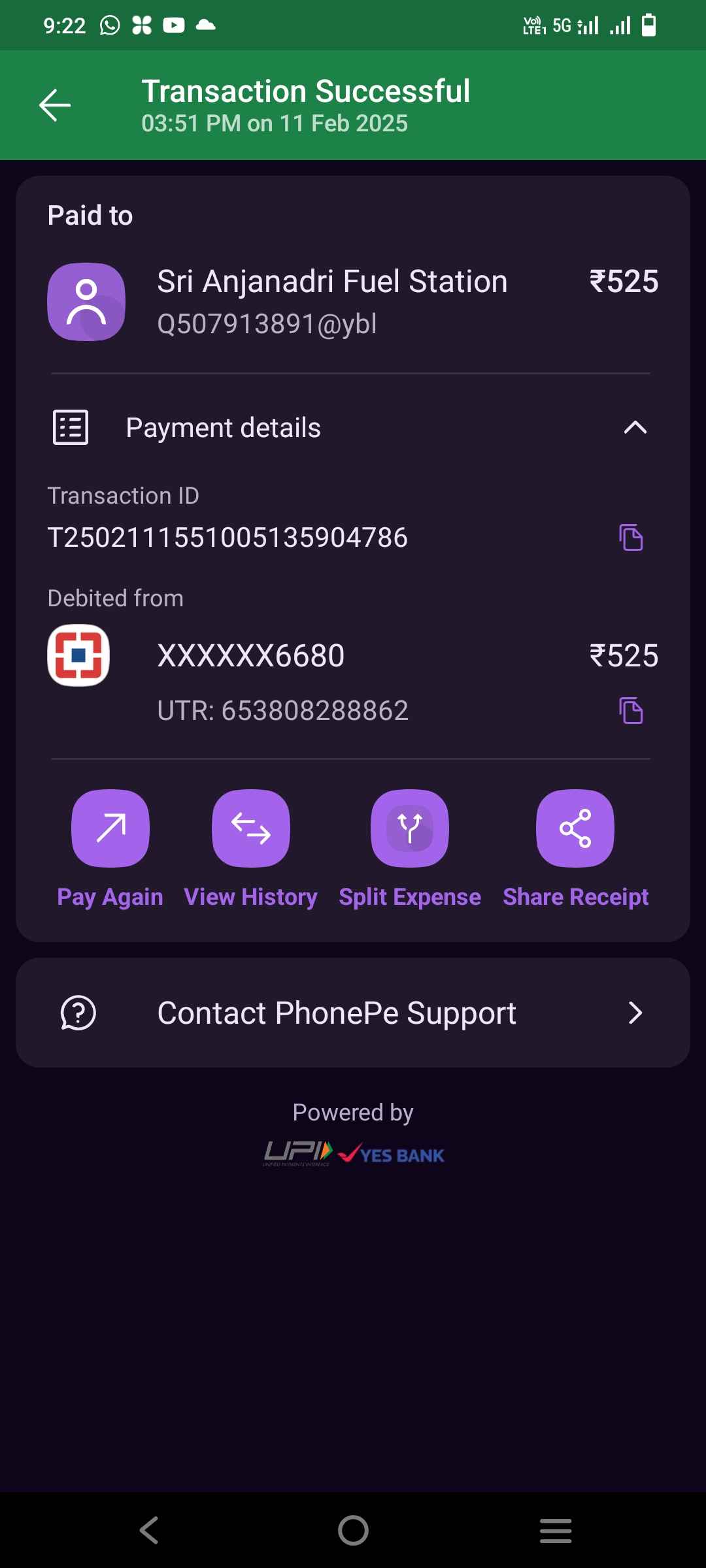Tap the system home button

coord(353,1530)
